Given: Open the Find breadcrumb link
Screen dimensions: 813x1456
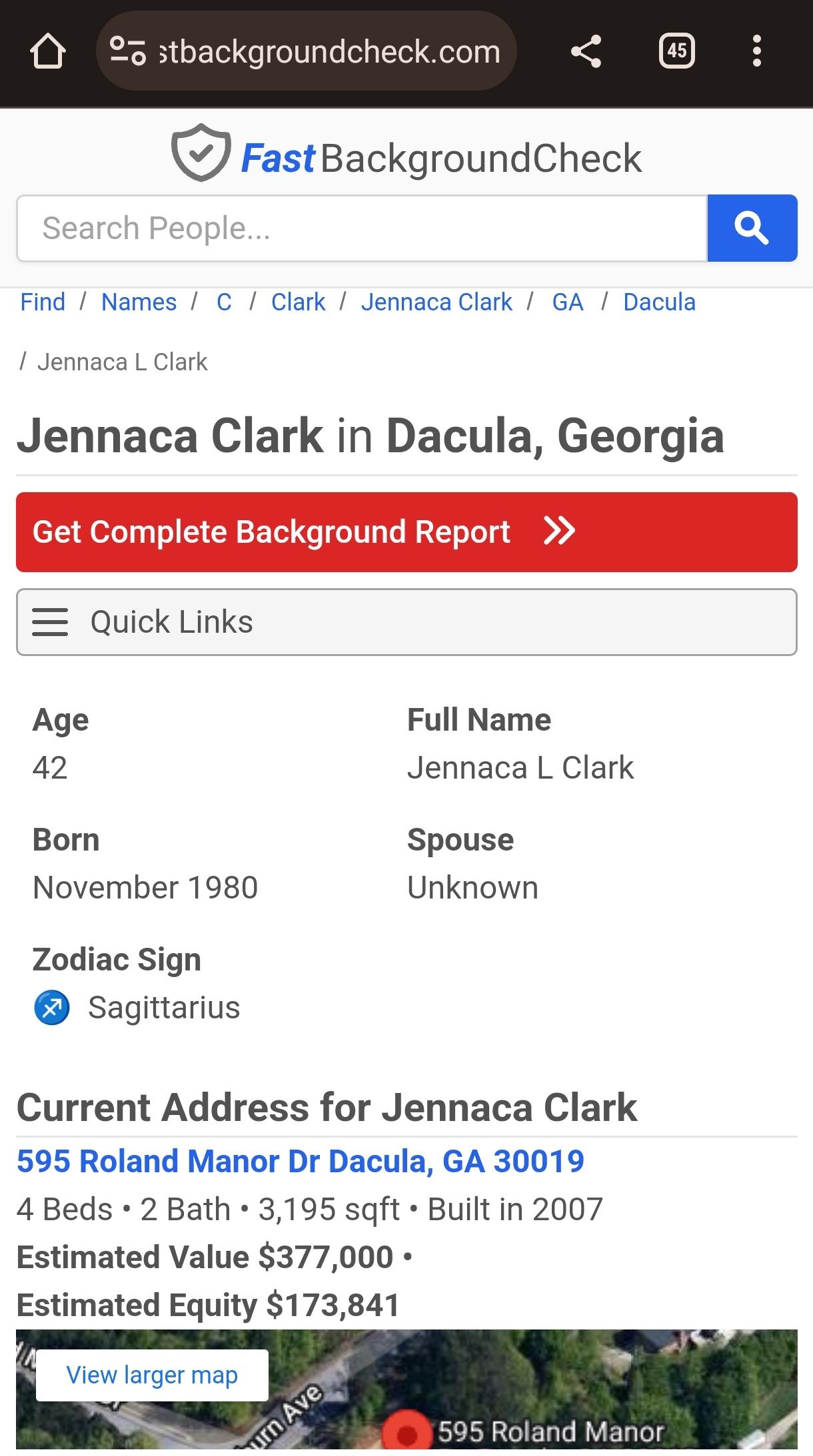Looking at the screenshot, I should [x=43, y=302].
